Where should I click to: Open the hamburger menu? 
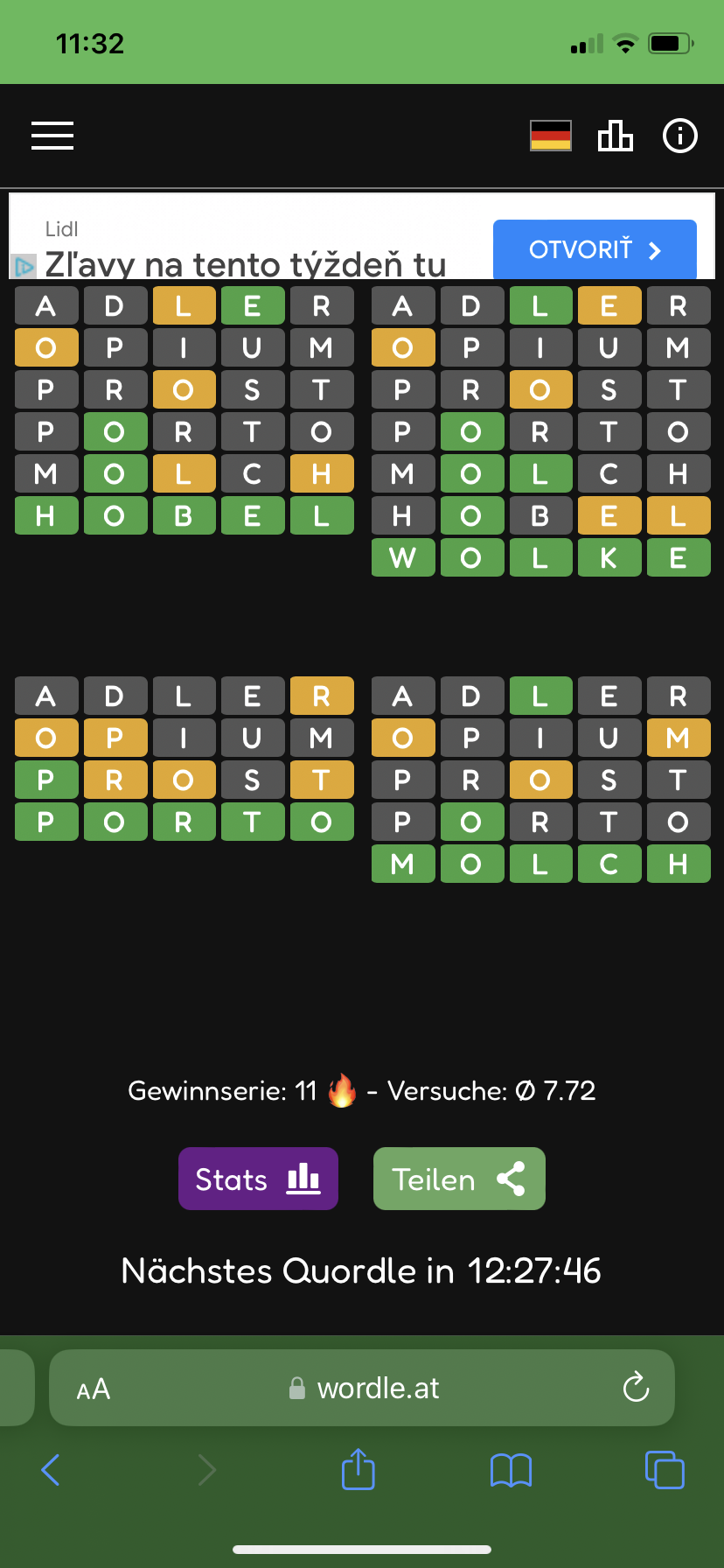(x=52, y=136)
